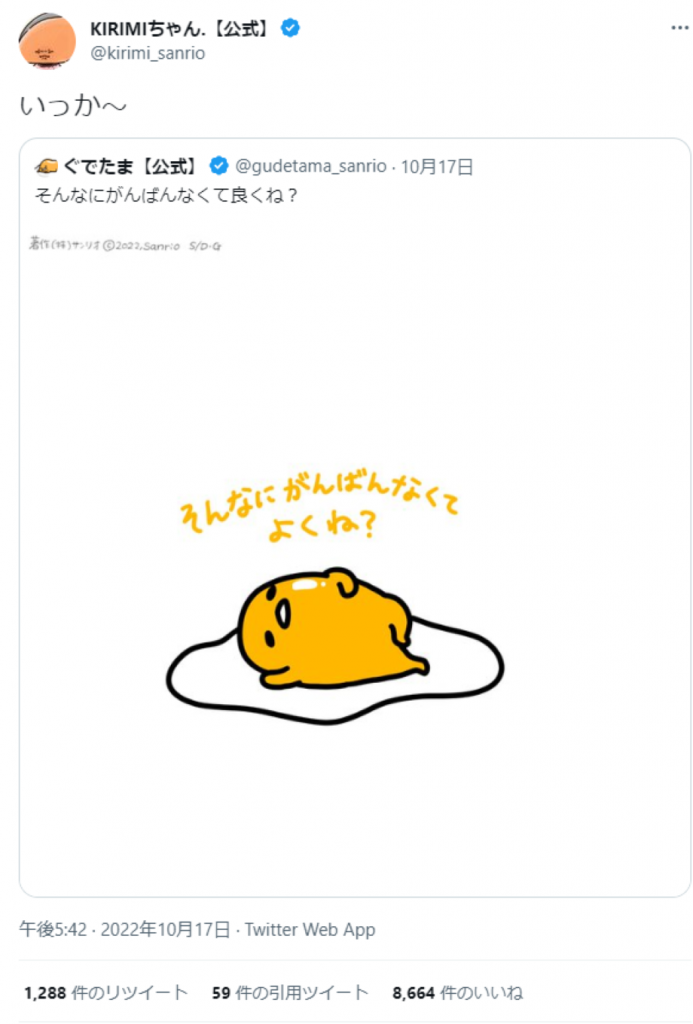The width and height of the screenshot is (693, 1024).
Task: View the 59 件の引用ツイート list
Action: click(290, 993)
